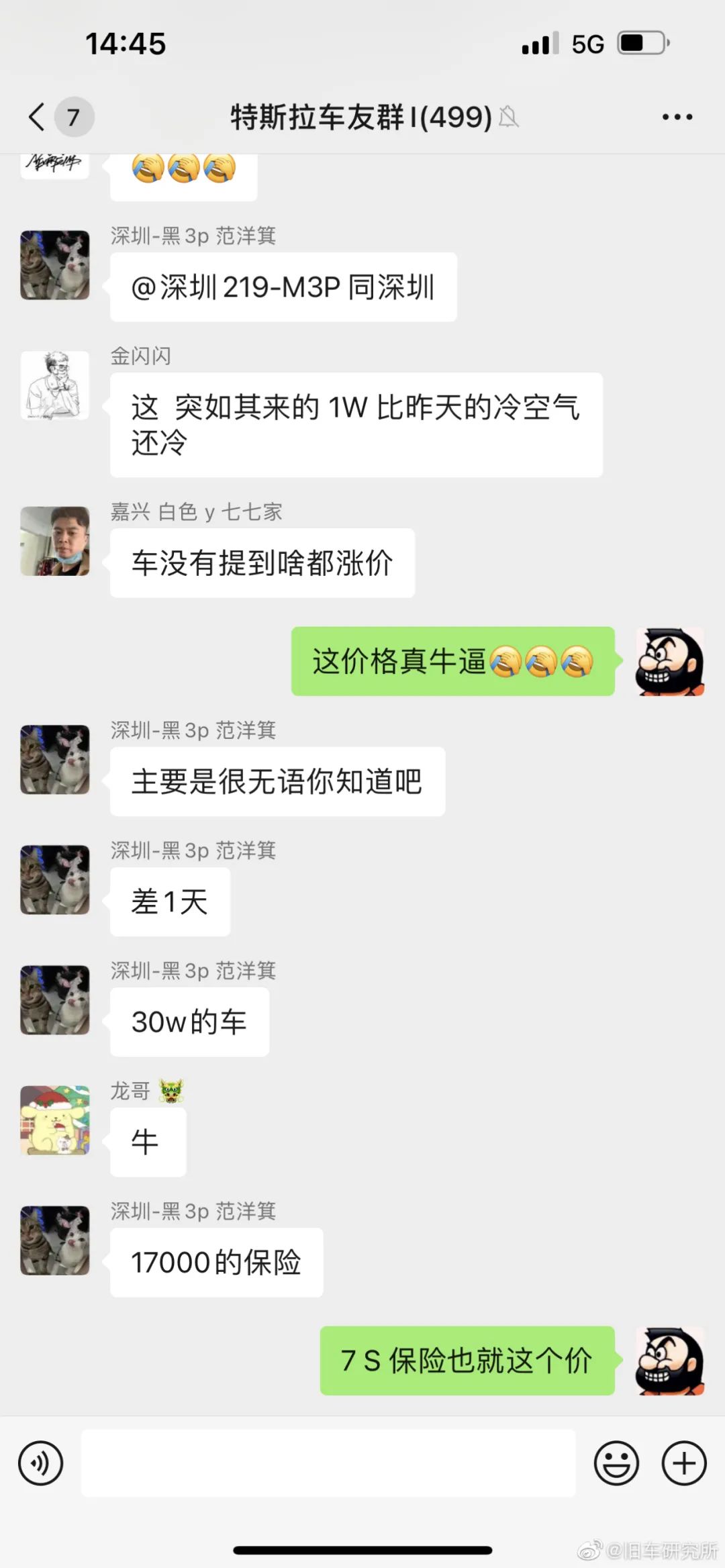
Task: Open the group chat options menu
Action: coord(677,117)
